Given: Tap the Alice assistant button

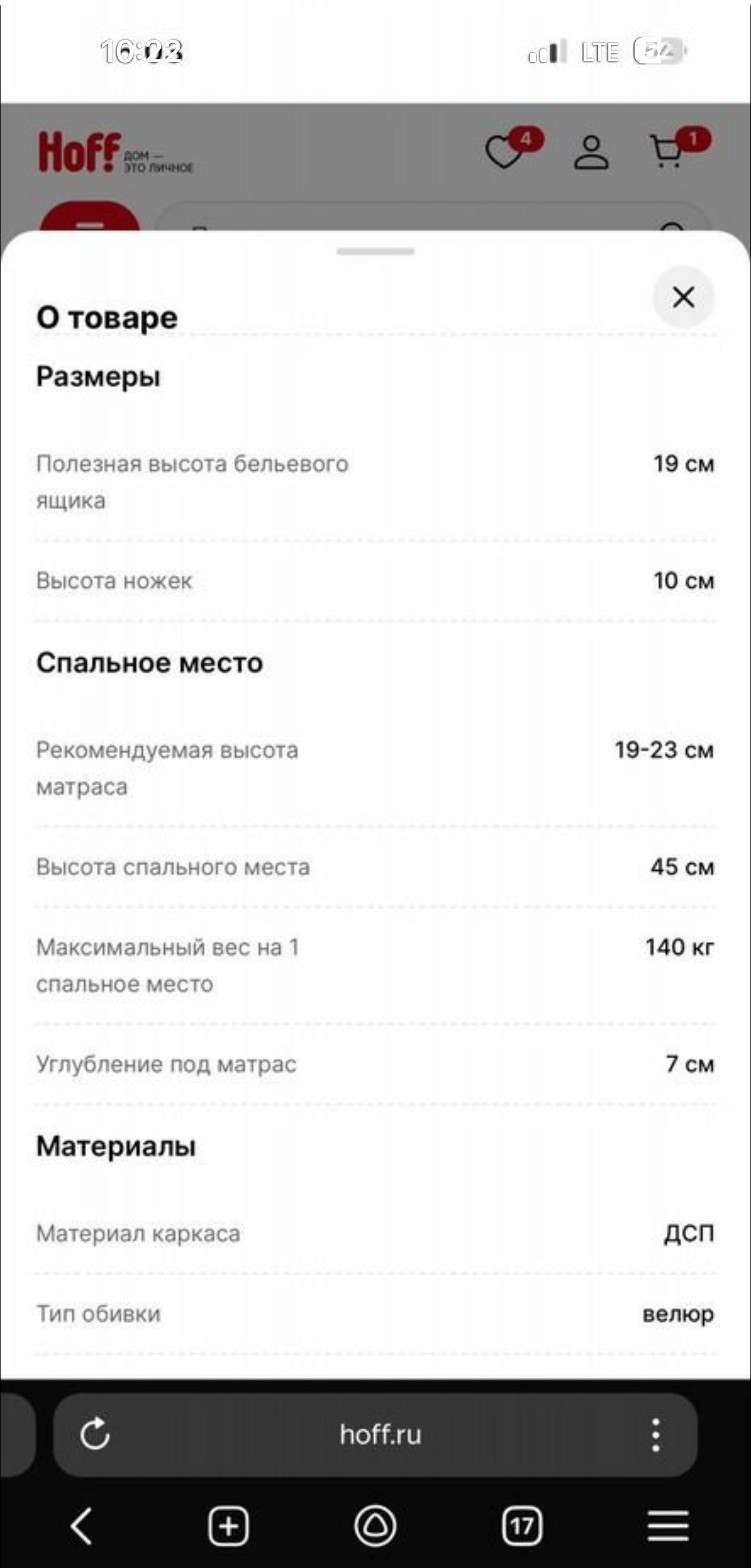Looking at the screenshot, I should pos(375,1526).
